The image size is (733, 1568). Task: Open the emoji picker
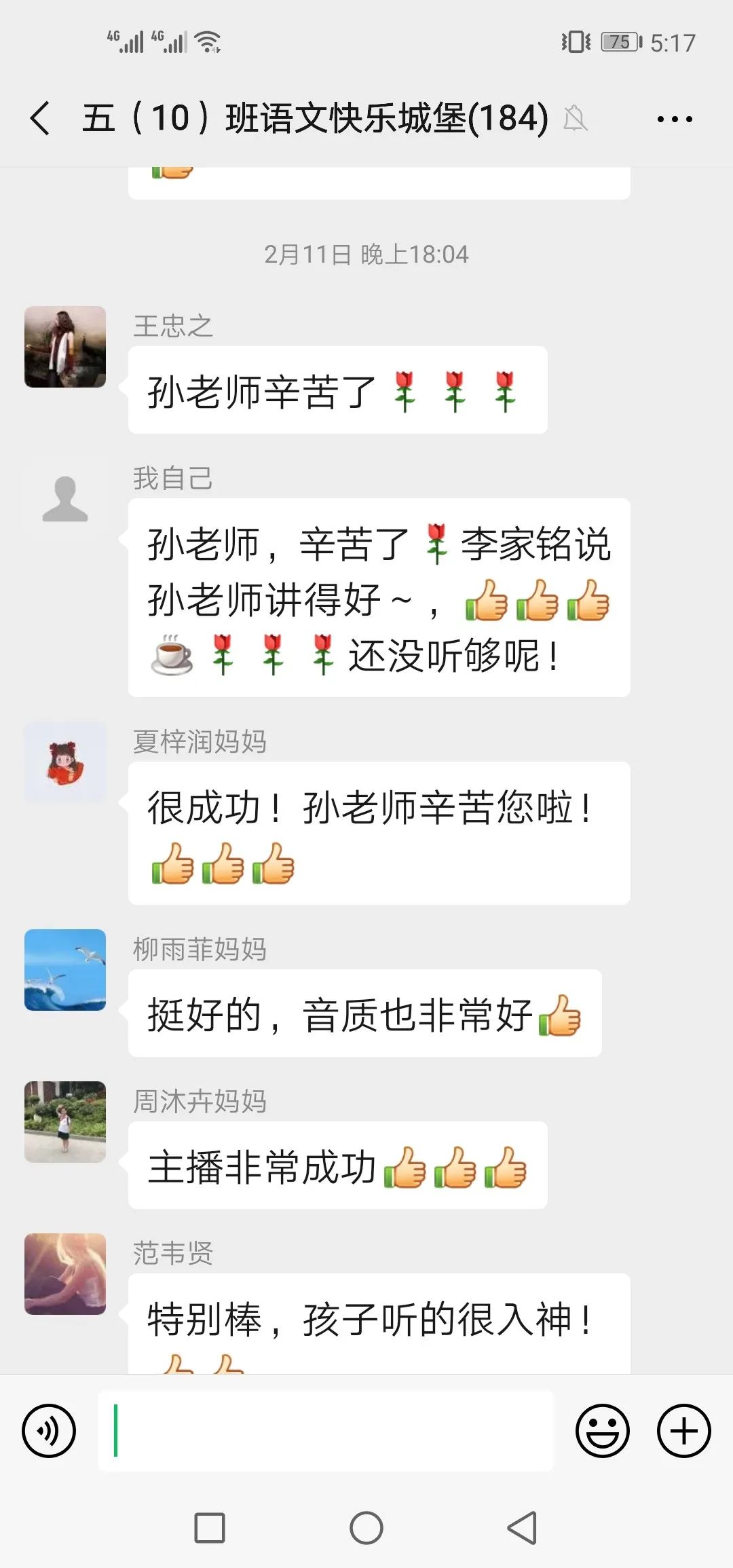601,1430
